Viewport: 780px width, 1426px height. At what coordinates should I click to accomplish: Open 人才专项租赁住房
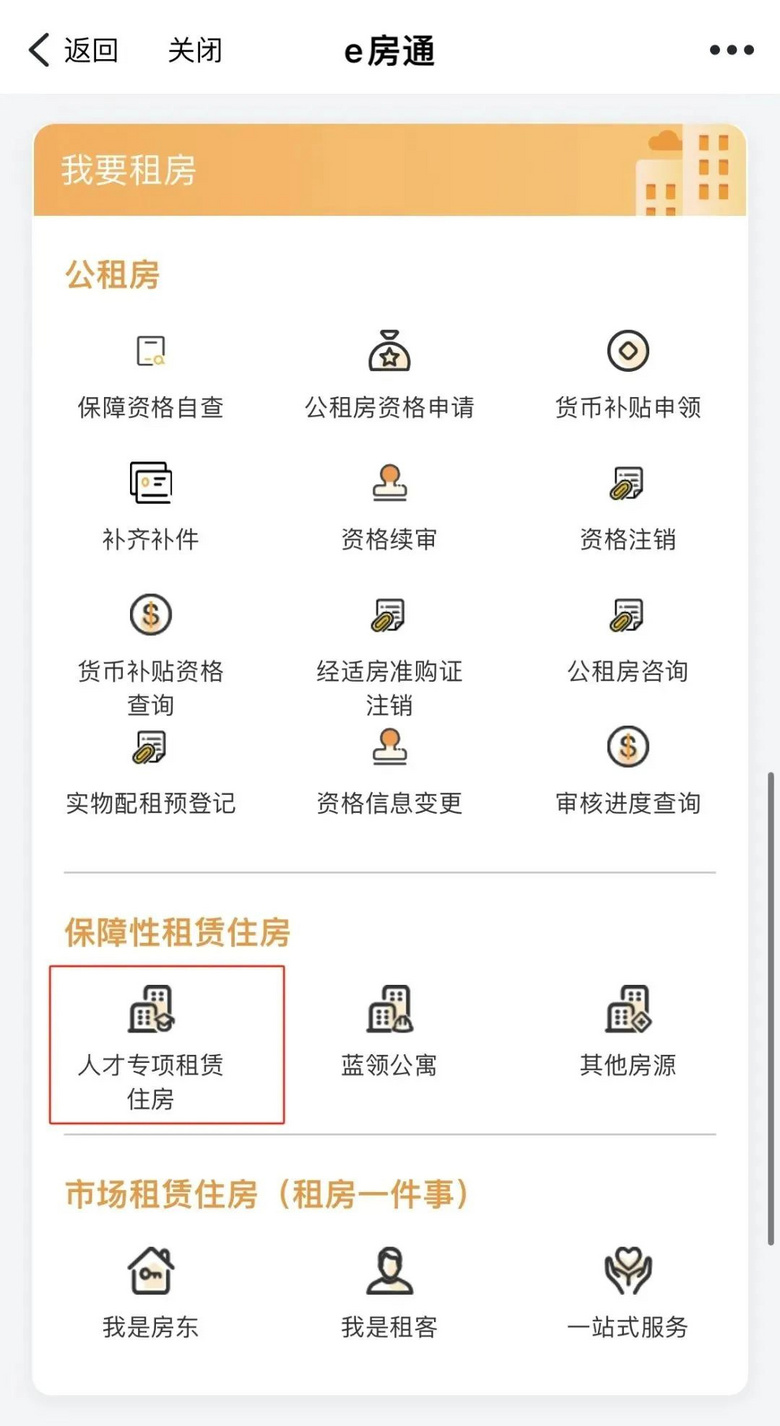pyautogui.click(x=150, y=1045)
